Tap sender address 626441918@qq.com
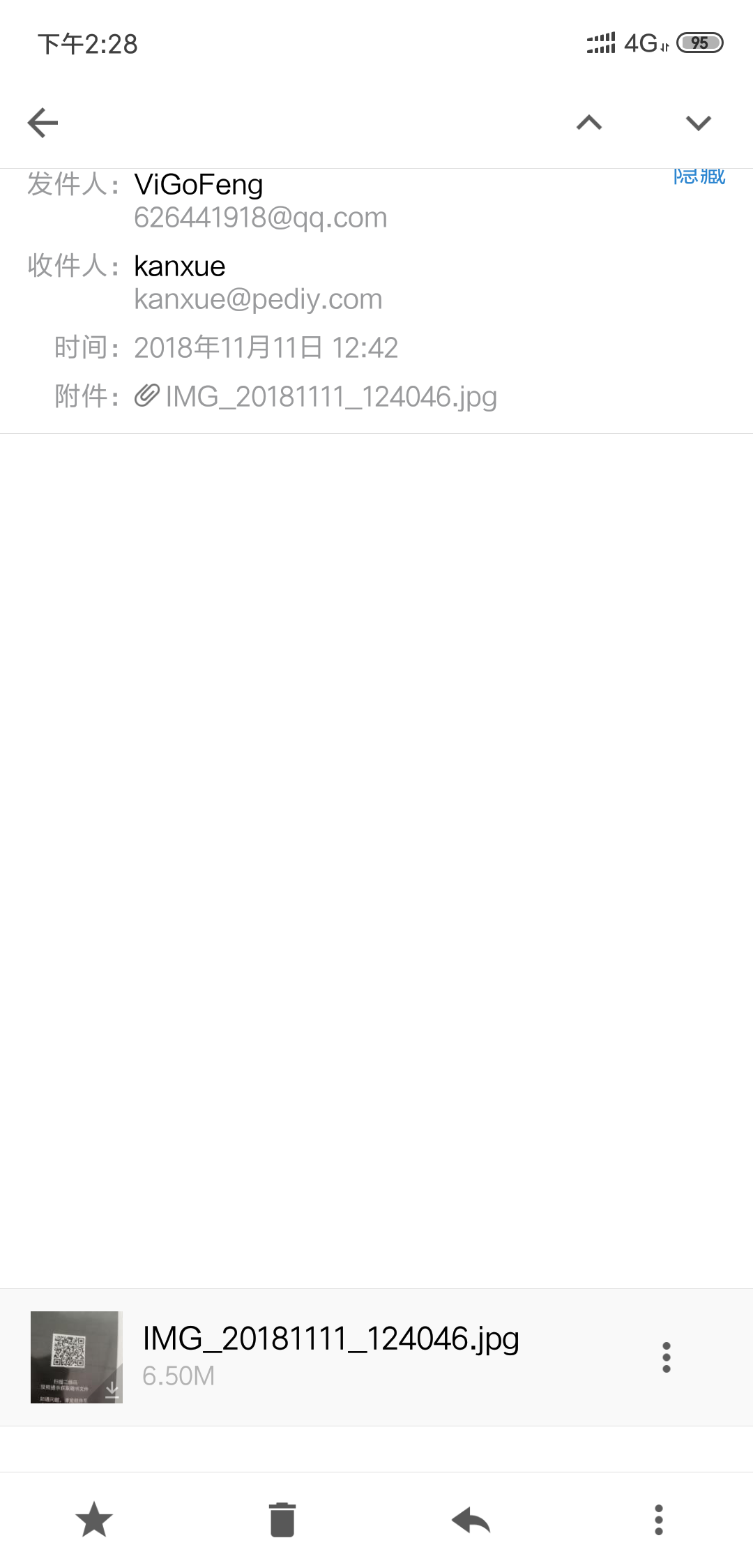This screenshot has width=753, height=1568. [260, 218]
